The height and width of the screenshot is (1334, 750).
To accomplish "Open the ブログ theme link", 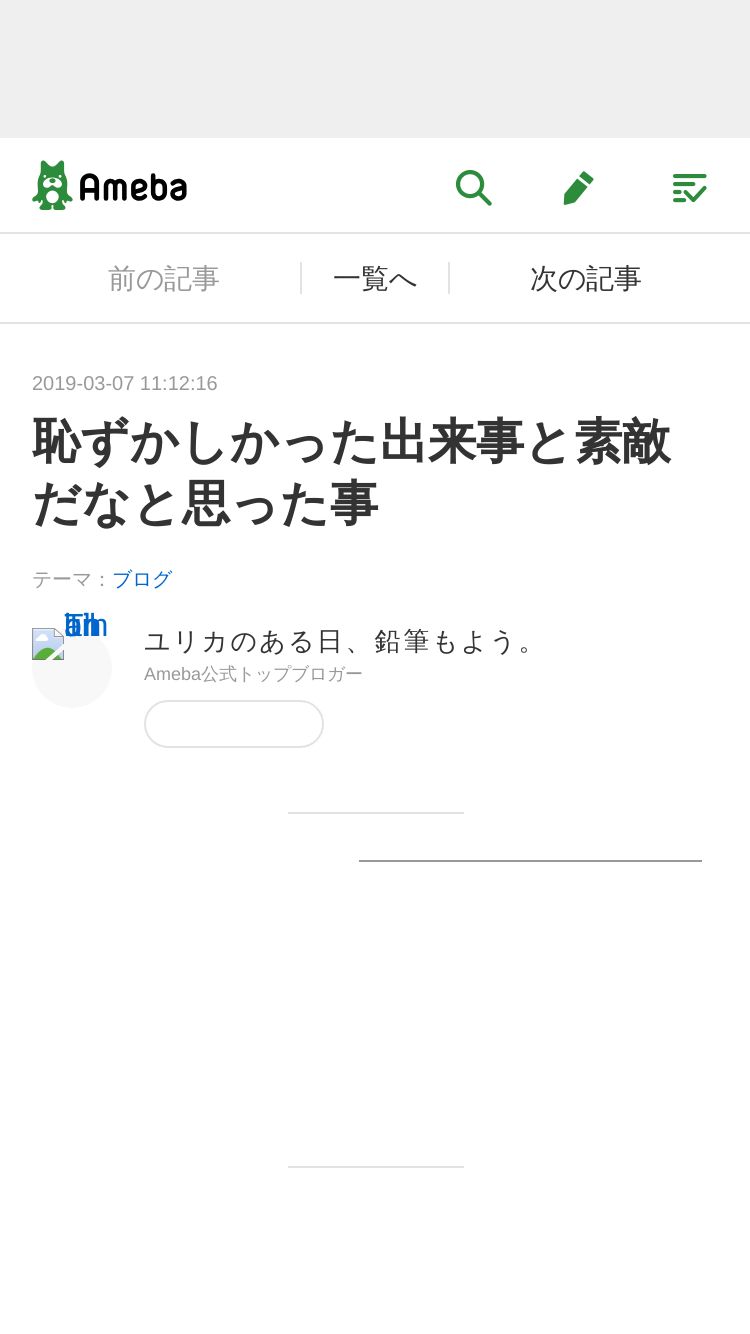I will click(x=142, y=579).
